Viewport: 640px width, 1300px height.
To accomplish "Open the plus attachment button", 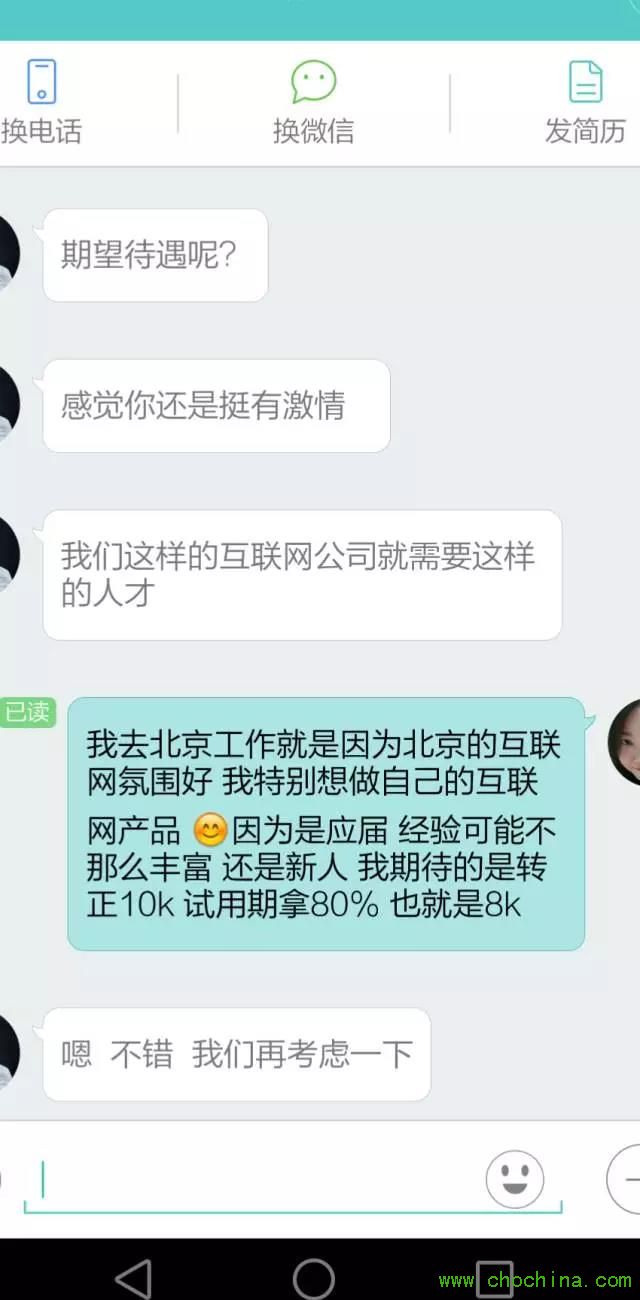I will click(x=626, y=1180).
